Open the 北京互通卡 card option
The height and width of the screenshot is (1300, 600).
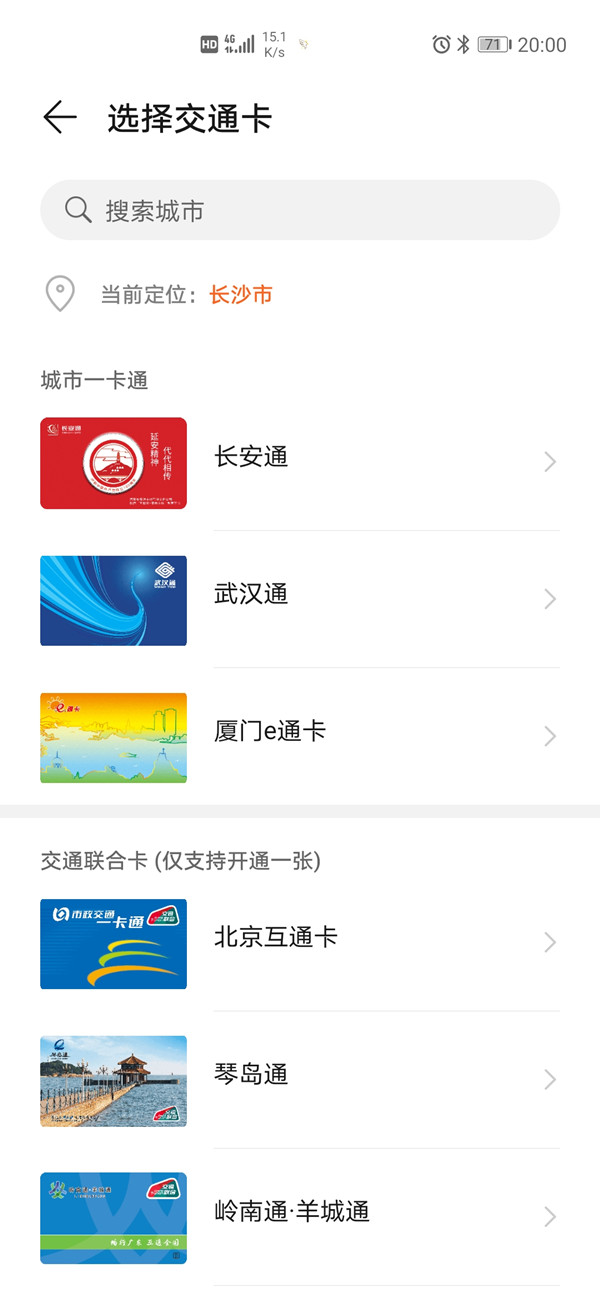click(300, 942)
